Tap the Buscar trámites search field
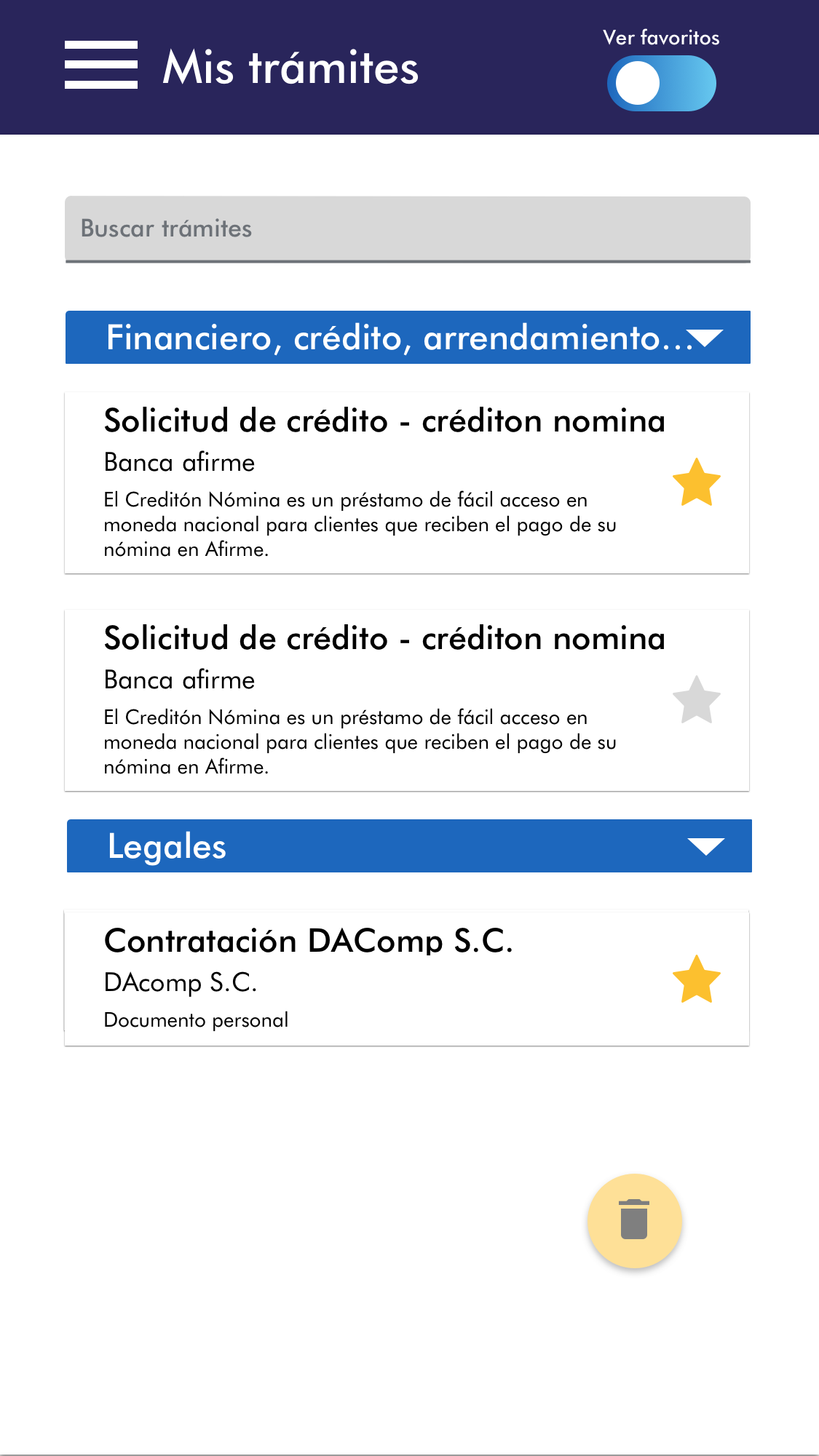Screen dimensions: 819x1456 [x=408, y=228]
